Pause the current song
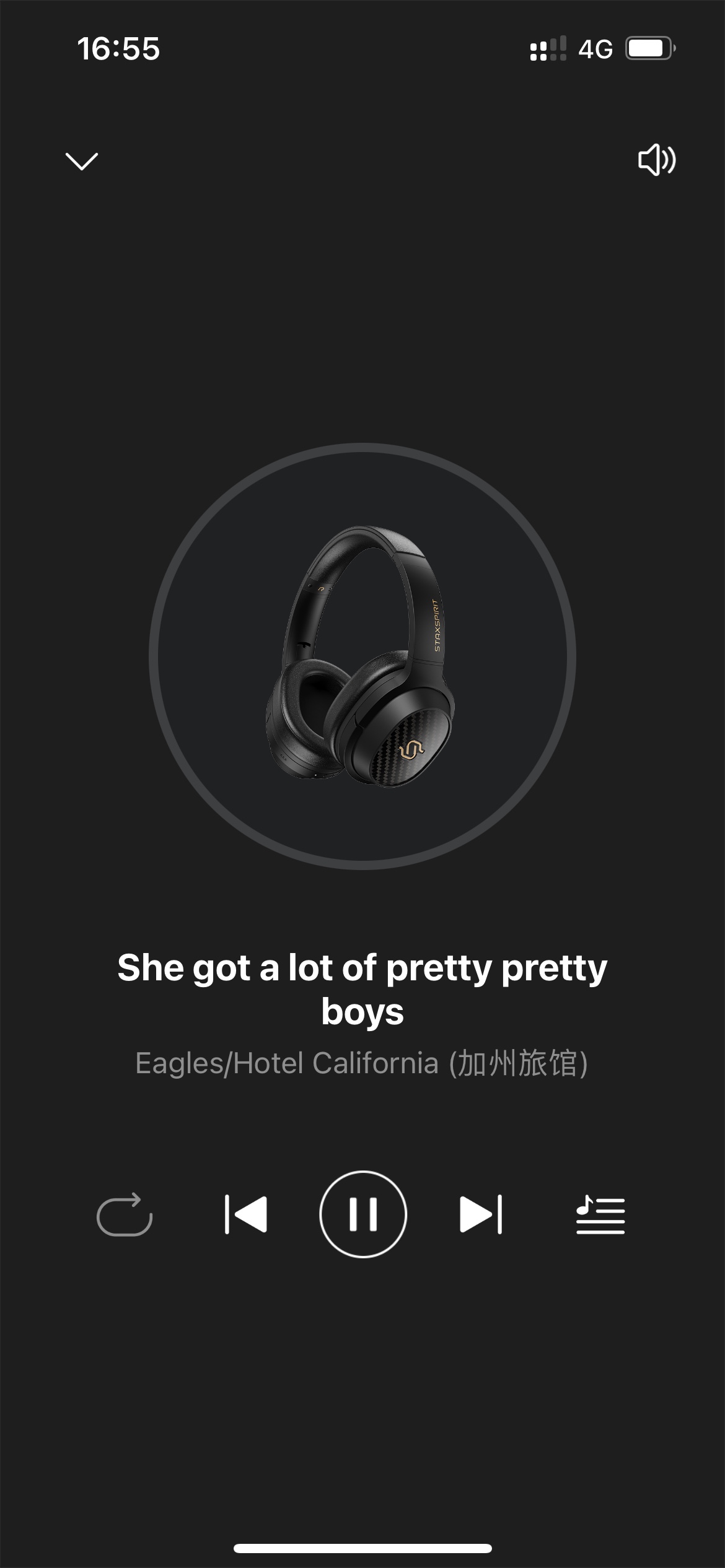This screenshot has height=1568, width=725. tap(363, 1214)
